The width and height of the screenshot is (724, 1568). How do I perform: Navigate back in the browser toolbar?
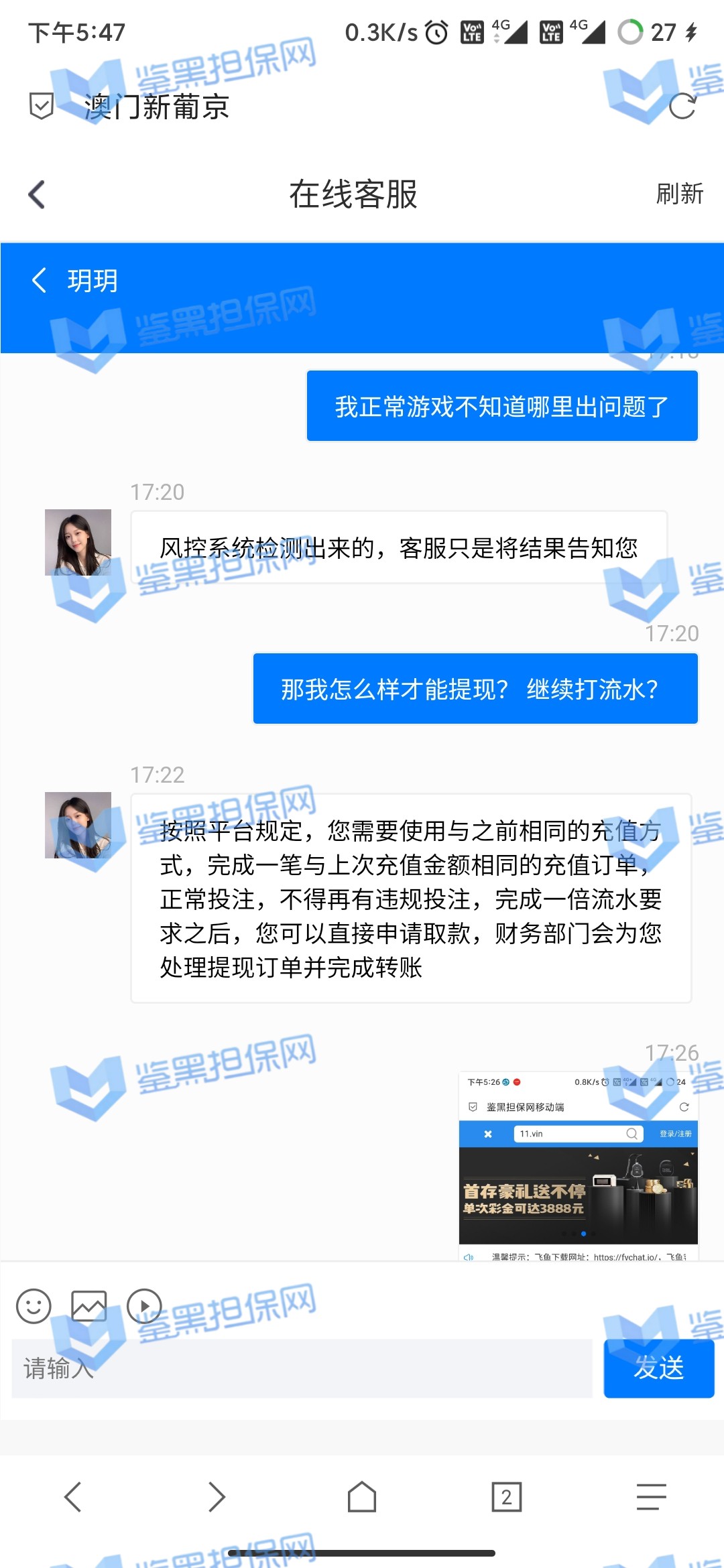click(72, 1496)
